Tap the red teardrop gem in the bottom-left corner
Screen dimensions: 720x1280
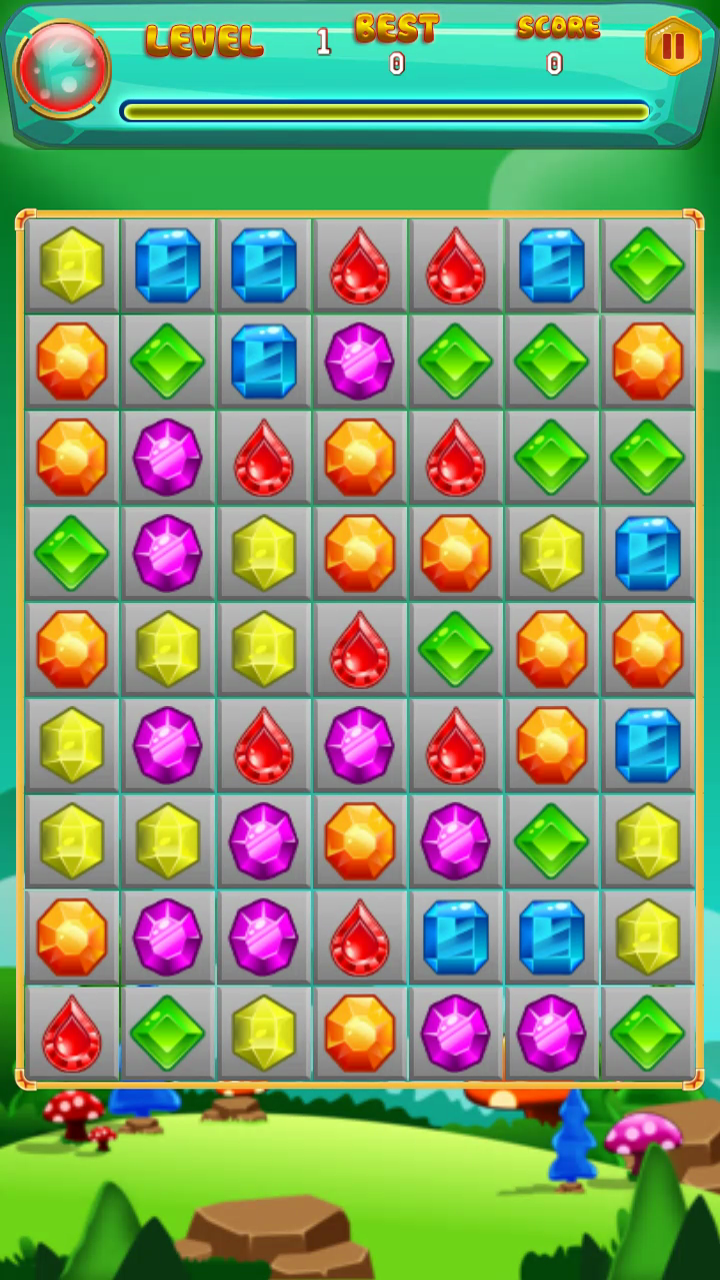pyautogui.click(x=72, y=1033)
